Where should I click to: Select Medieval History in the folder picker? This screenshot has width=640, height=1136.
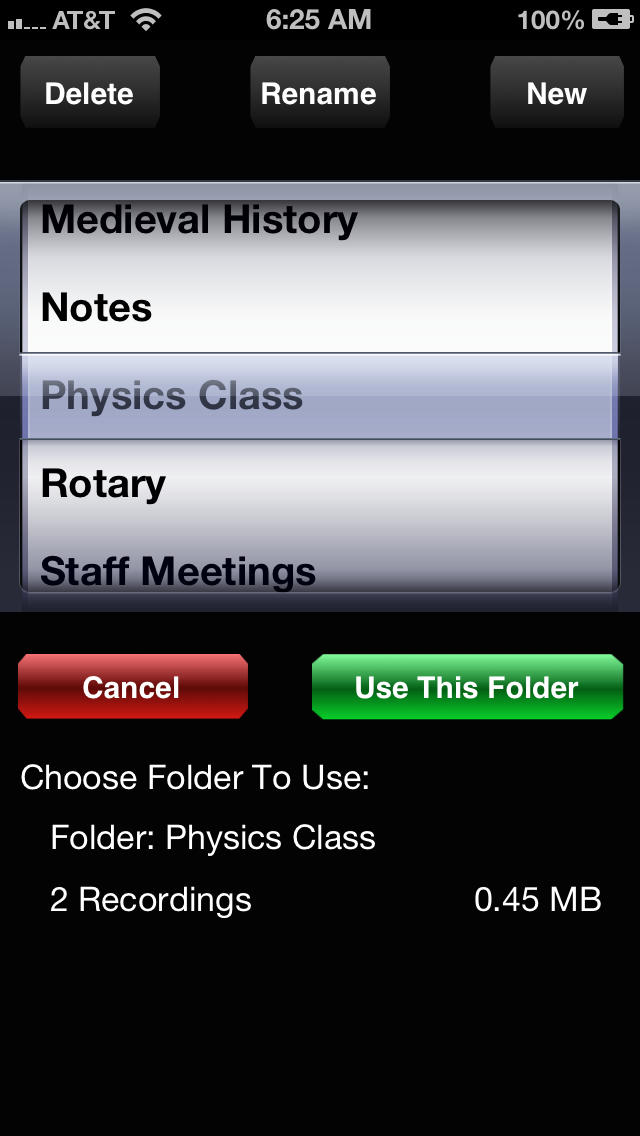(x=199, y=222)
